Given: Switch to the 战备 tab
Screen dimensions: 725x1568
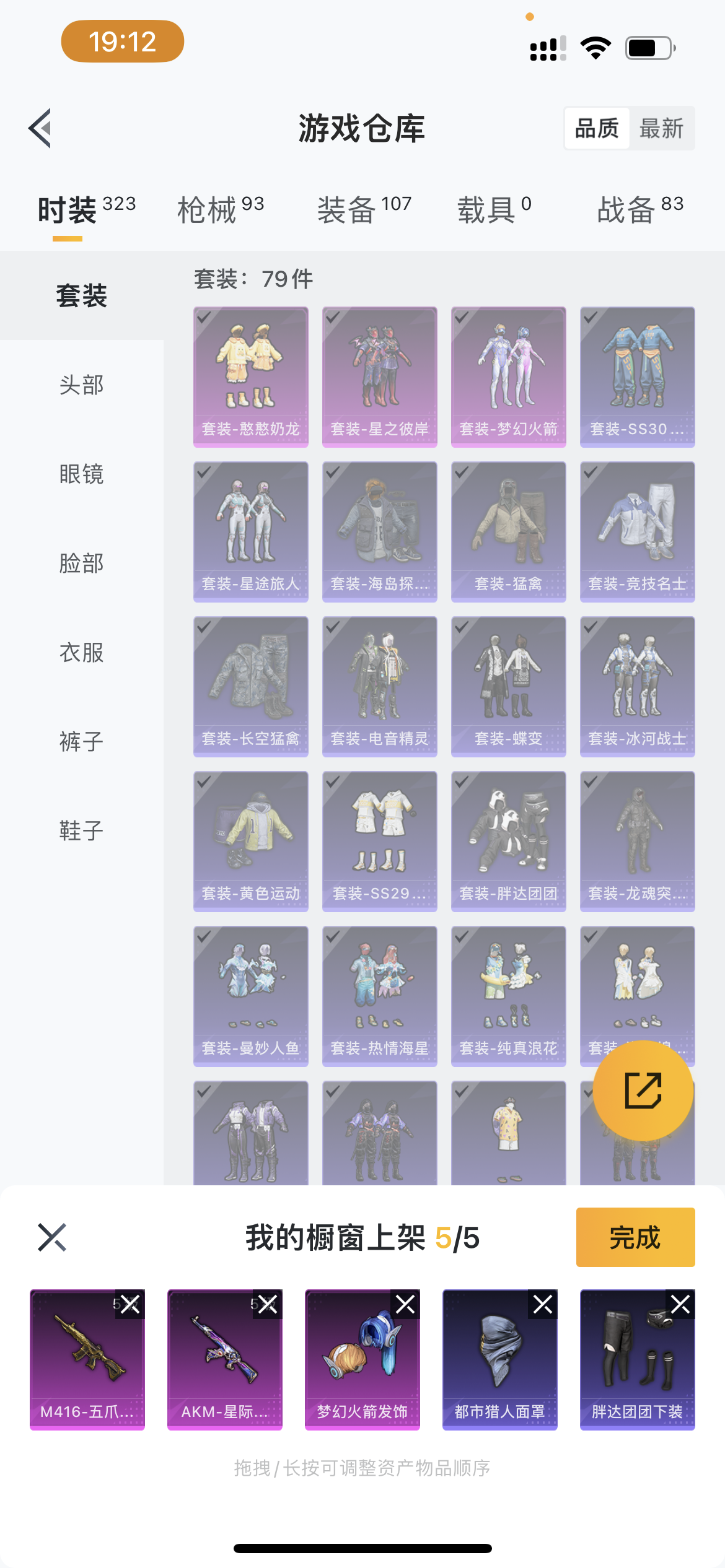Looking at the screenshot, I should point(639,209).
